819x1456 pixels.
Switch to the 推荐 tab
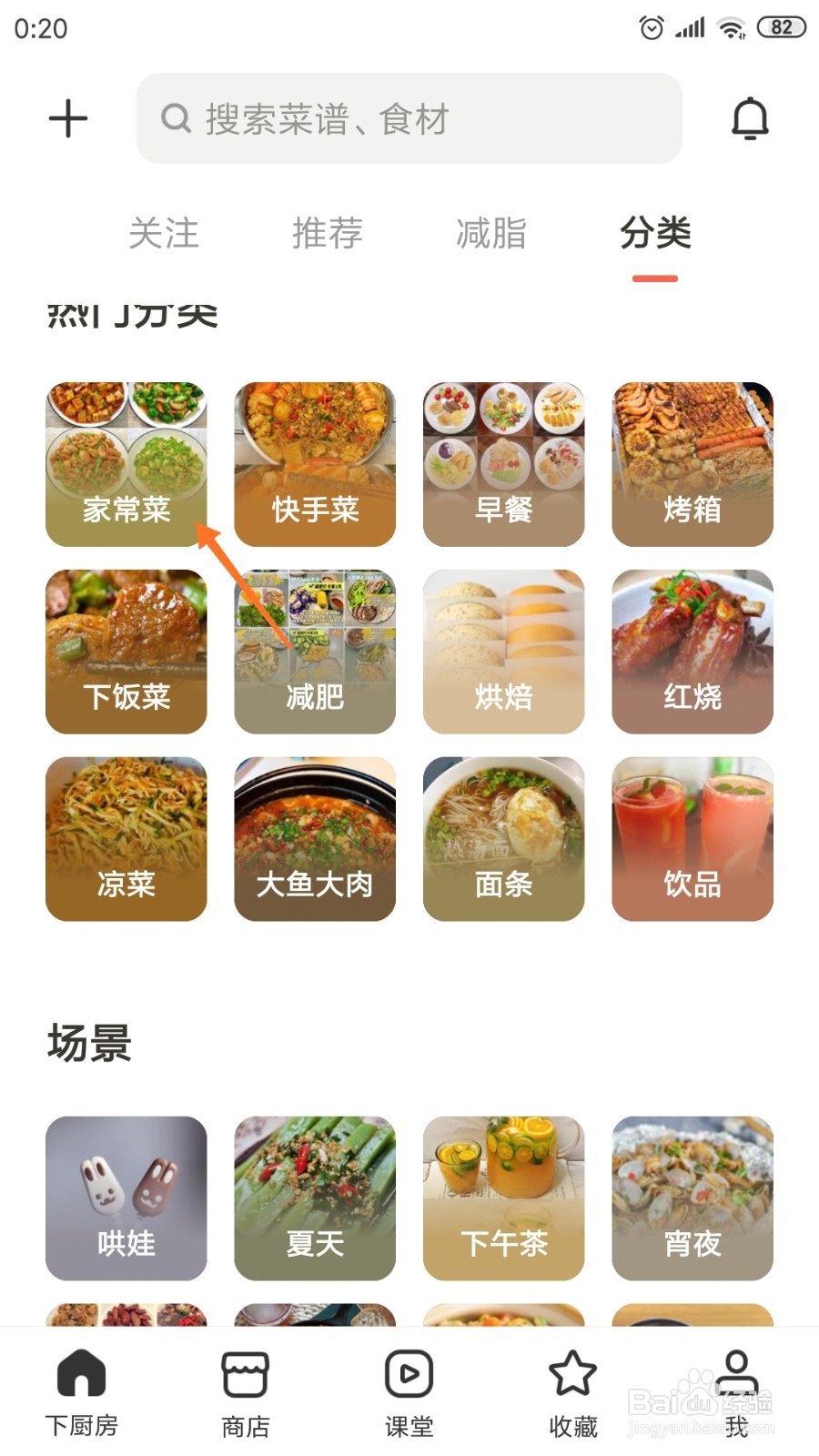[328, 234]
